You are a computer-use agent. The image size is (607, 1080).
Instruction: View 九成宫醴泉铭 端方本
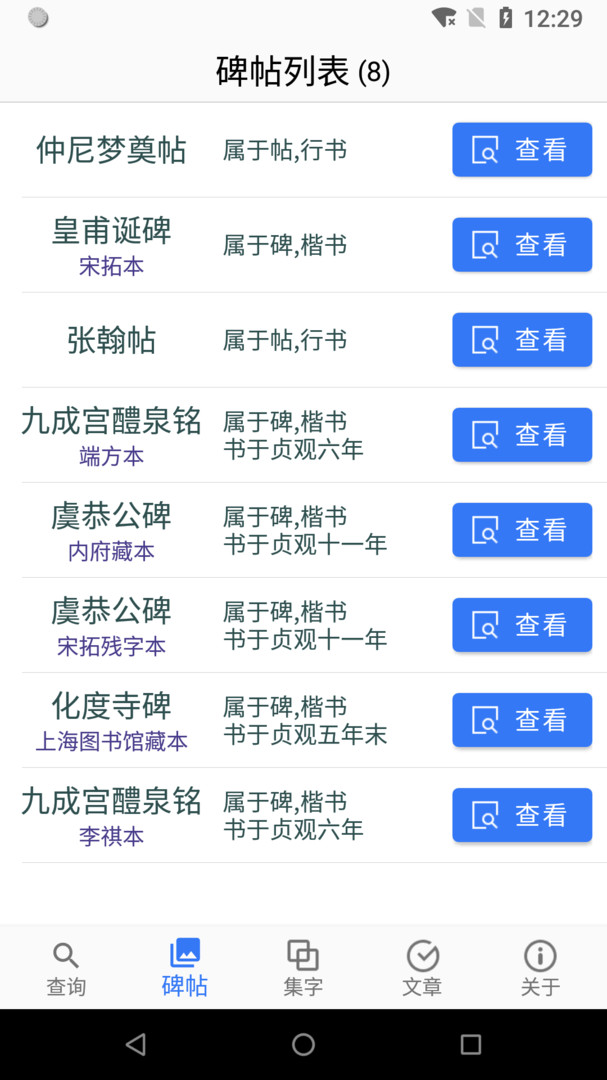point(521,435)
